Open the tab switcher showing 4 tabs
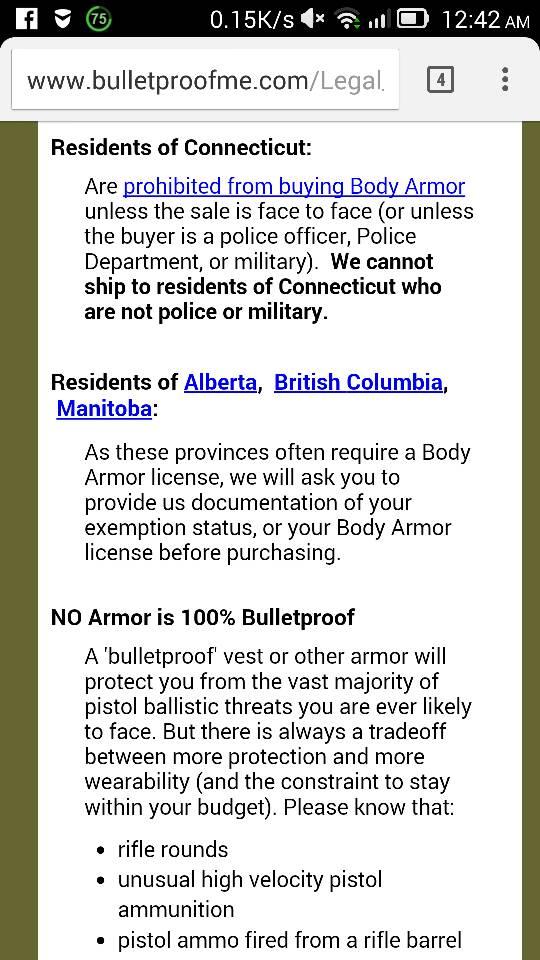 pos(440,80)
